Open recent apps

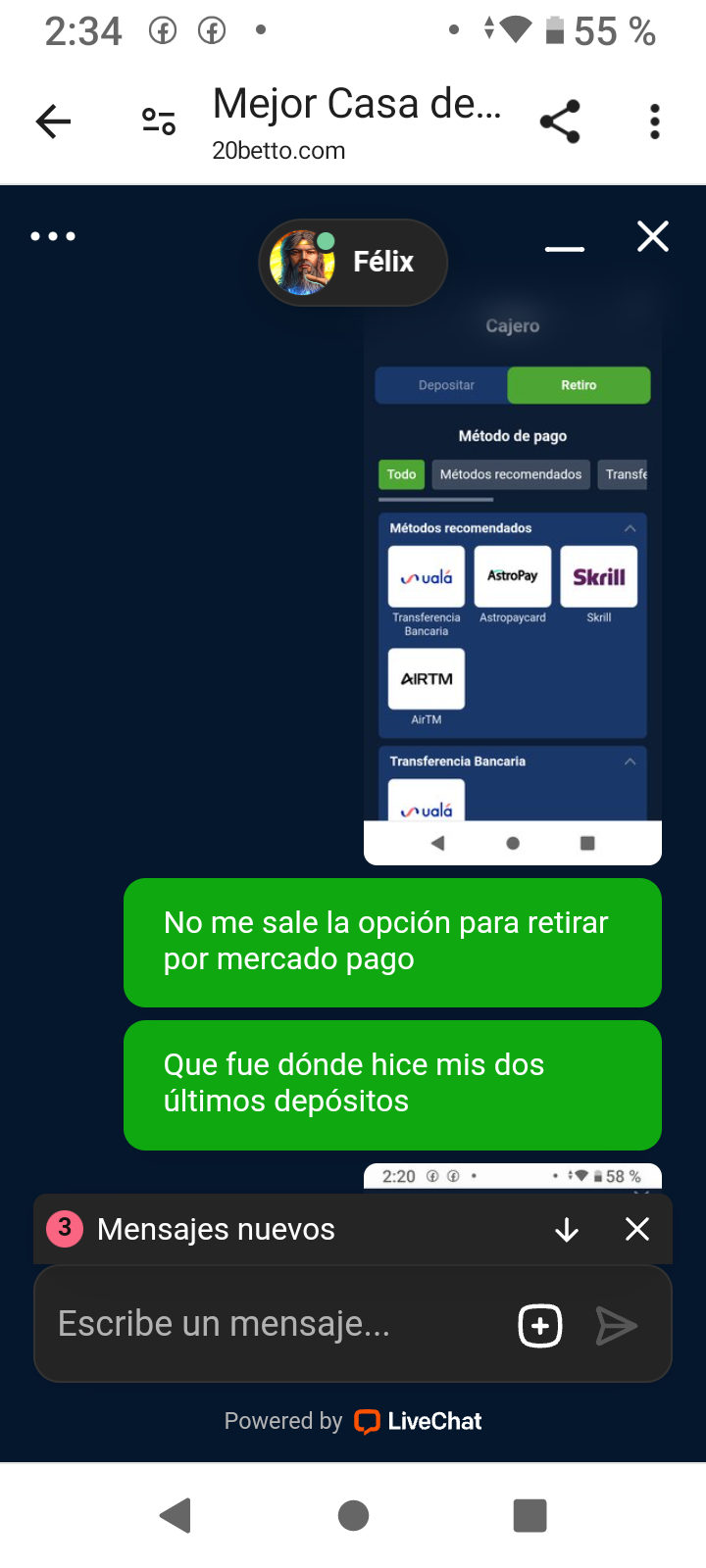(529, 1515)
